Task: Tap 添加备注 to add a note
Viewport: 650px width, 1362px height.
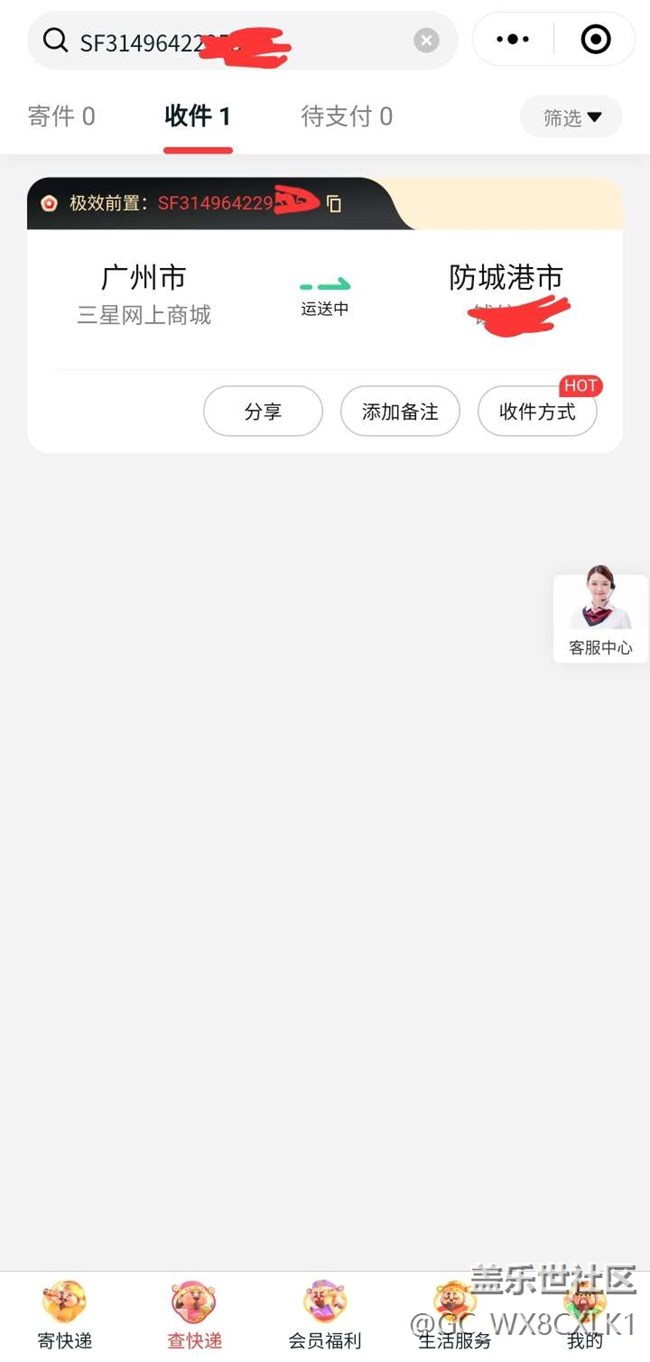Action: coord(400,412)
